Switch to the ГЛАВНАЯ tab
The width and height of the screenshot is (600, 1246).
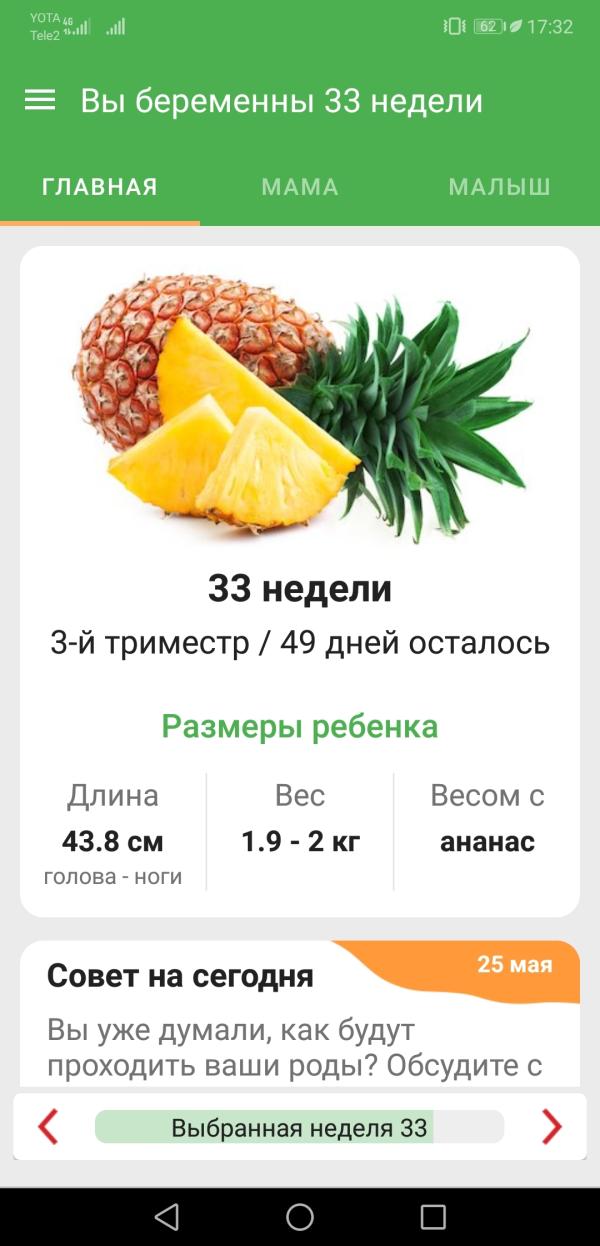pyautogui.click(x=100, y=187)
